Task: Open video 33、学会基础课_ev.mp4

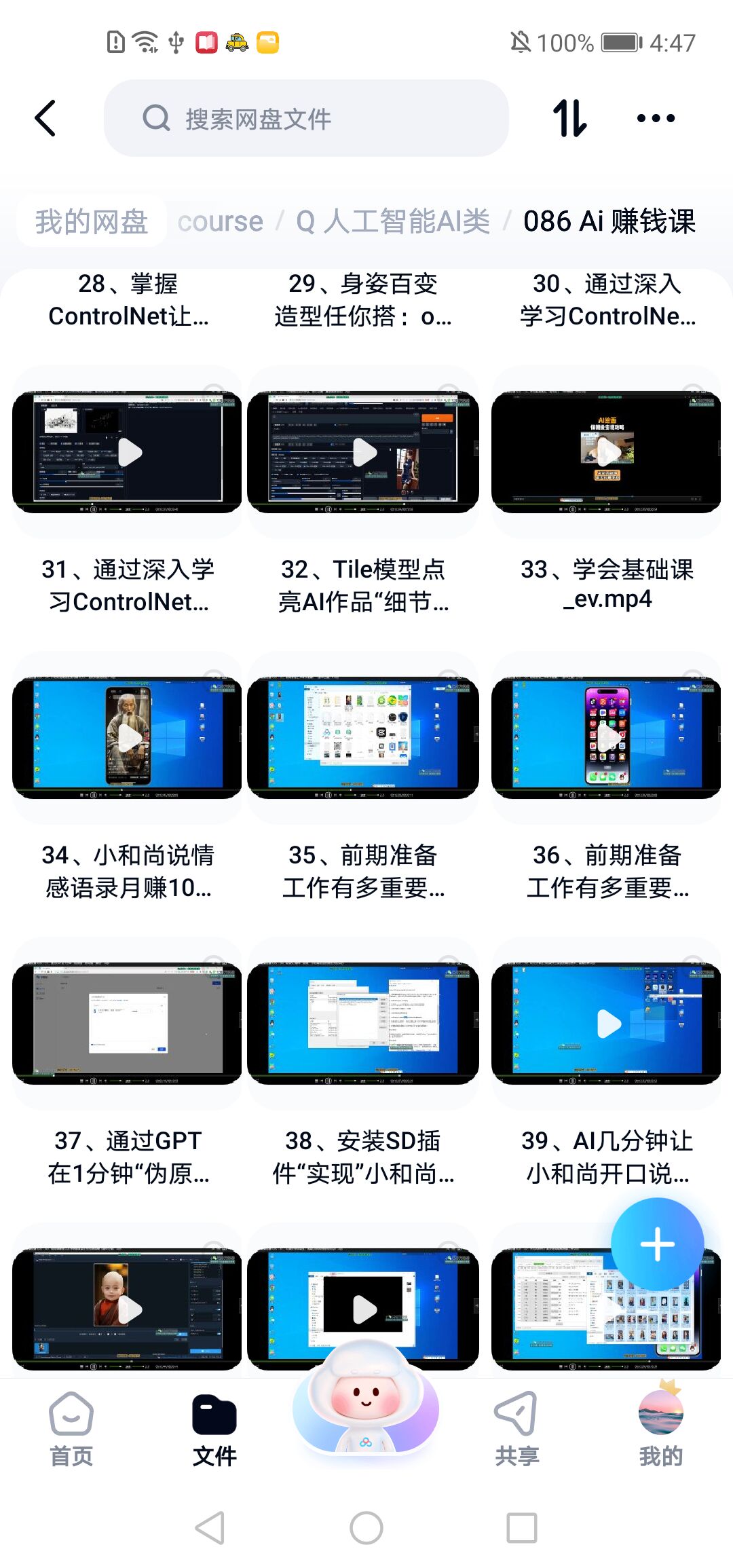Action: coord(606,452)
